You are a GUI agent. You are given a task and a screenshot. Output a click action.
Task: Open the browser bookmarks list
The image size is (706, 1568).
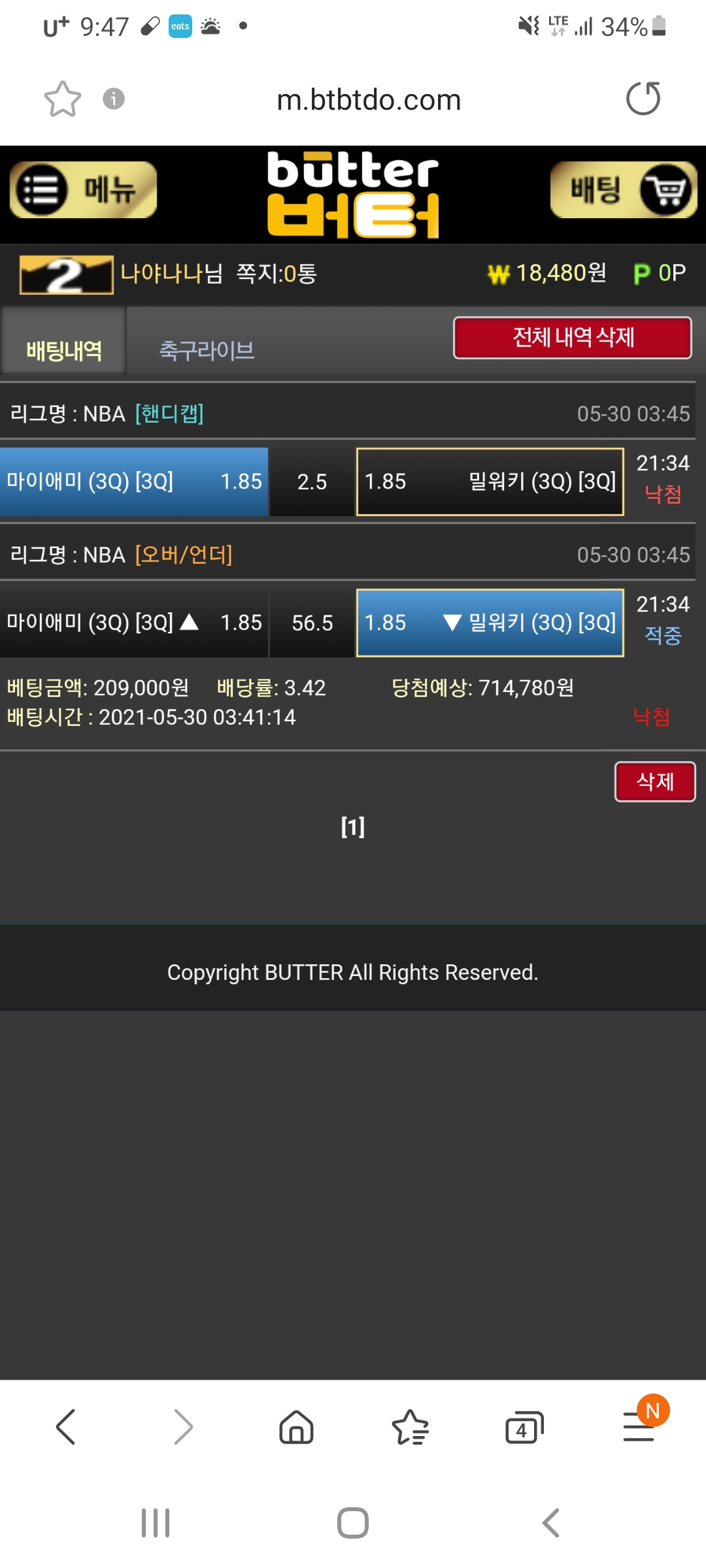click(x=410, y=1427)
